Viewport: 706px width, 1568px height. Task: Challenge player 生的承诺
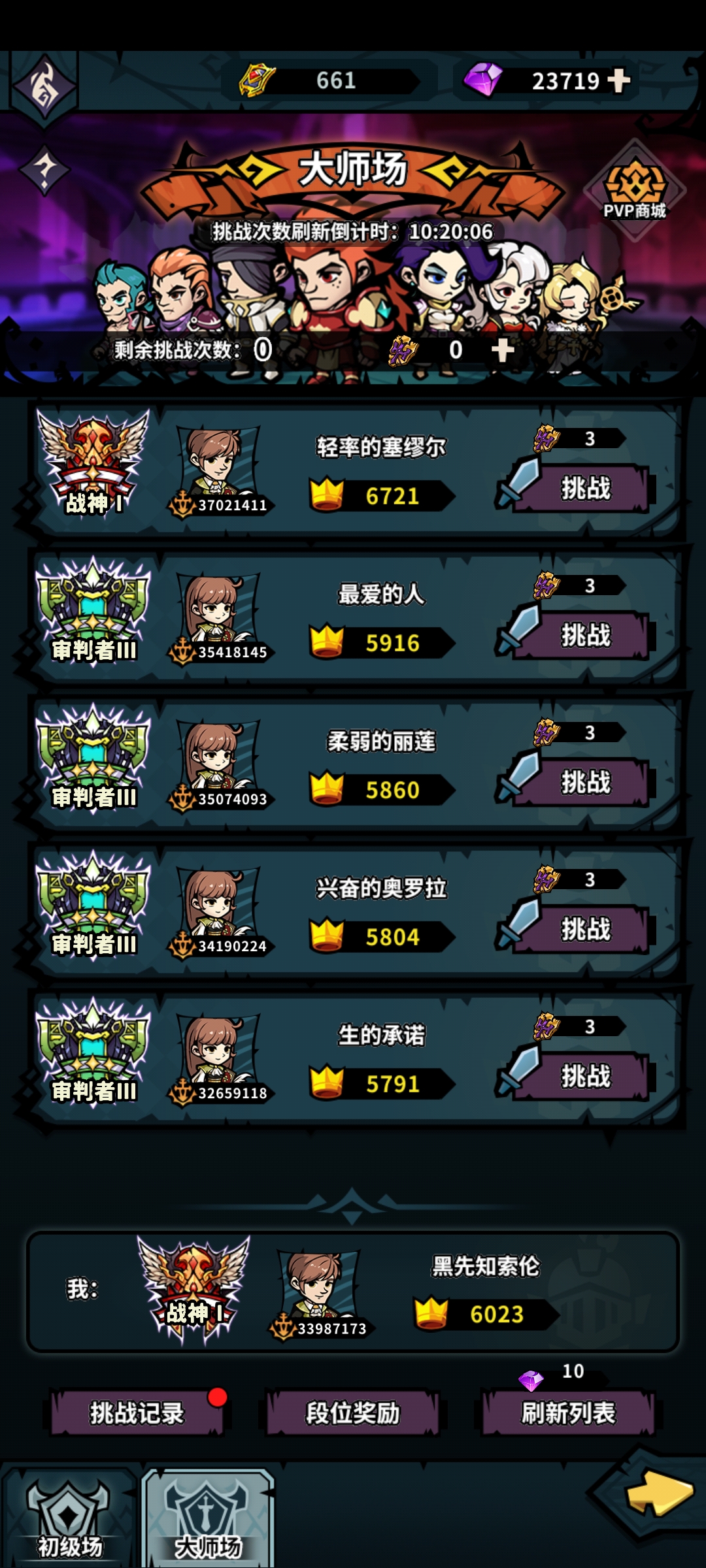pyautogui.click(x=584, y=1076)
